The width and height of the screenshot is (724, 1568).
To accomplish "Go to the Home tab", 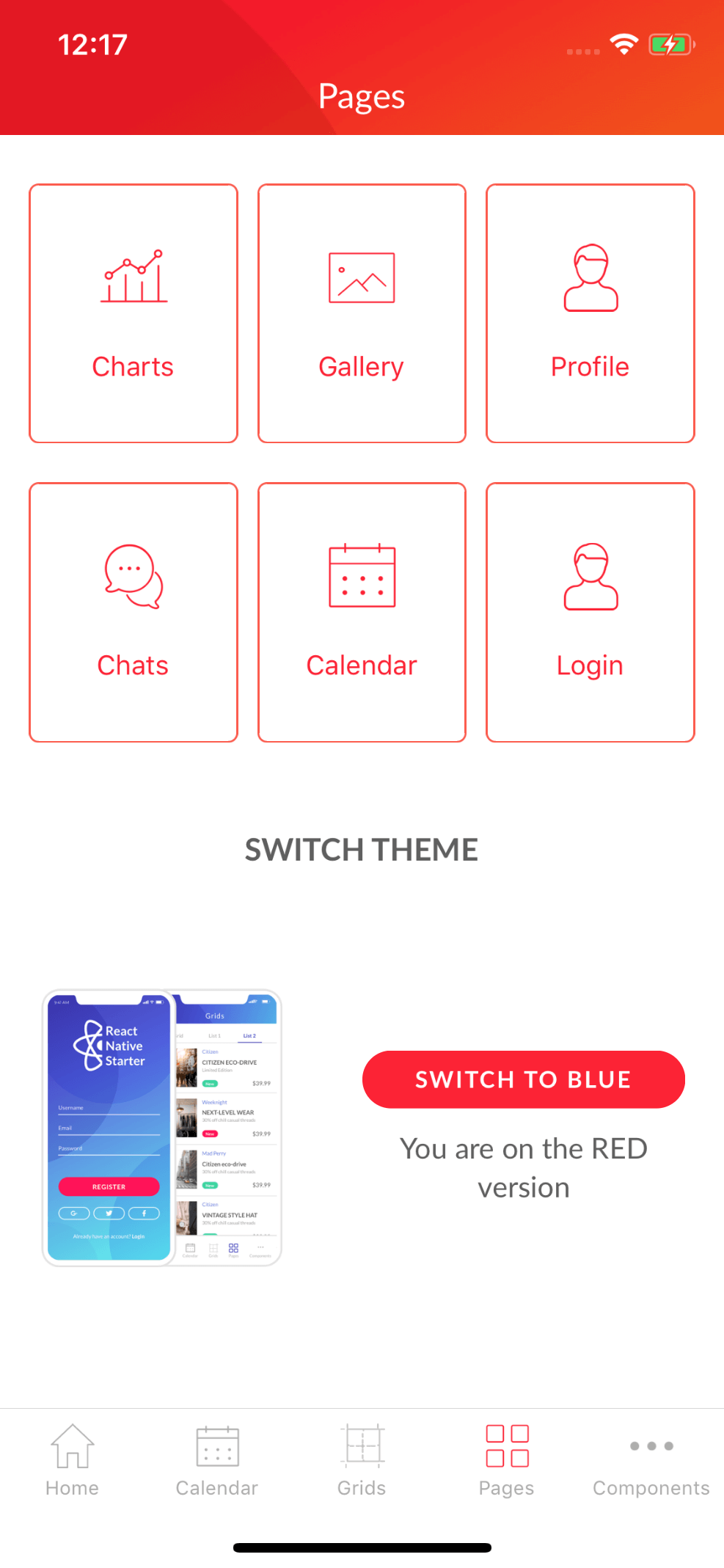I will click(72, 1459).
